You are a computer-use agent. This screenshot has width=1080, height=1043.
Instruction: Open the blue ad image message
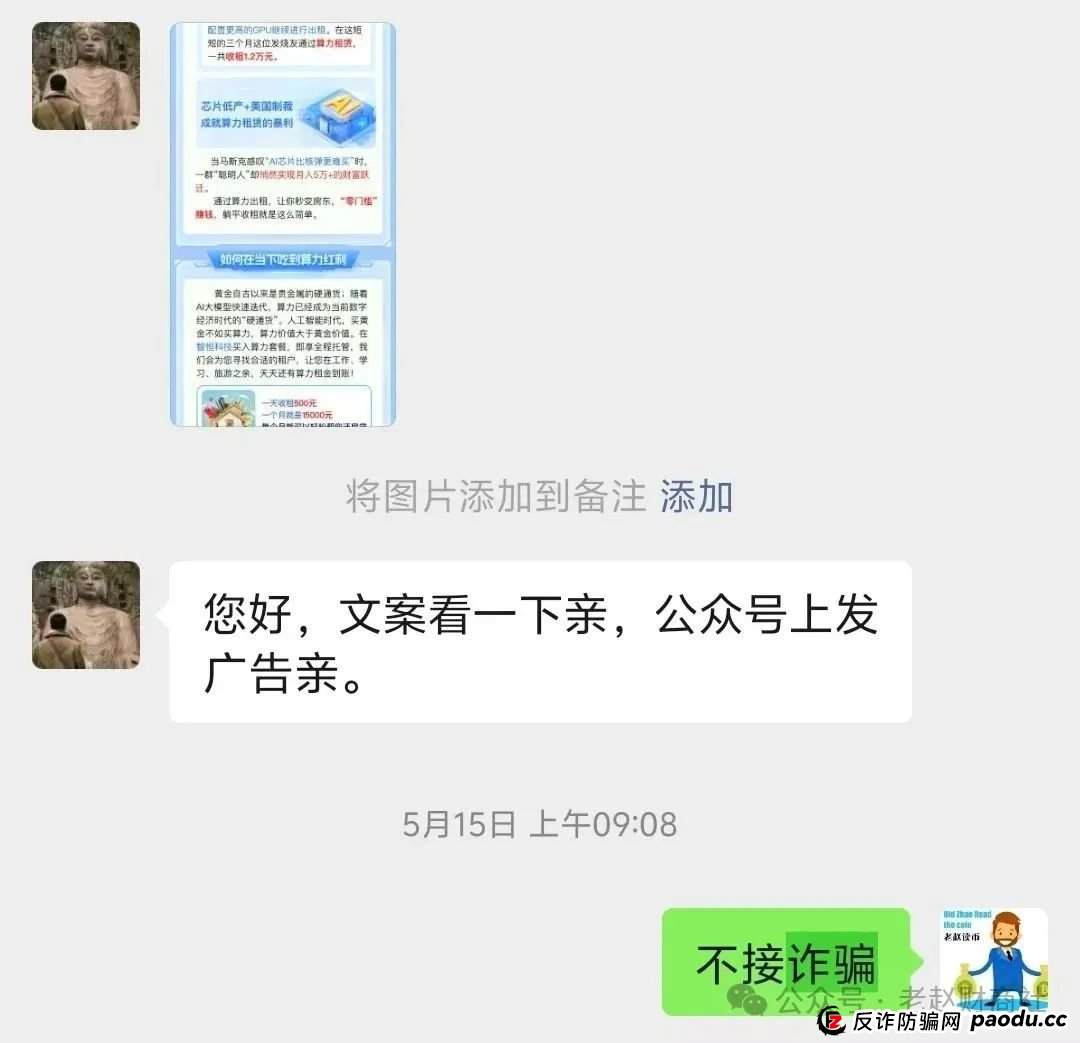[283, 224]
